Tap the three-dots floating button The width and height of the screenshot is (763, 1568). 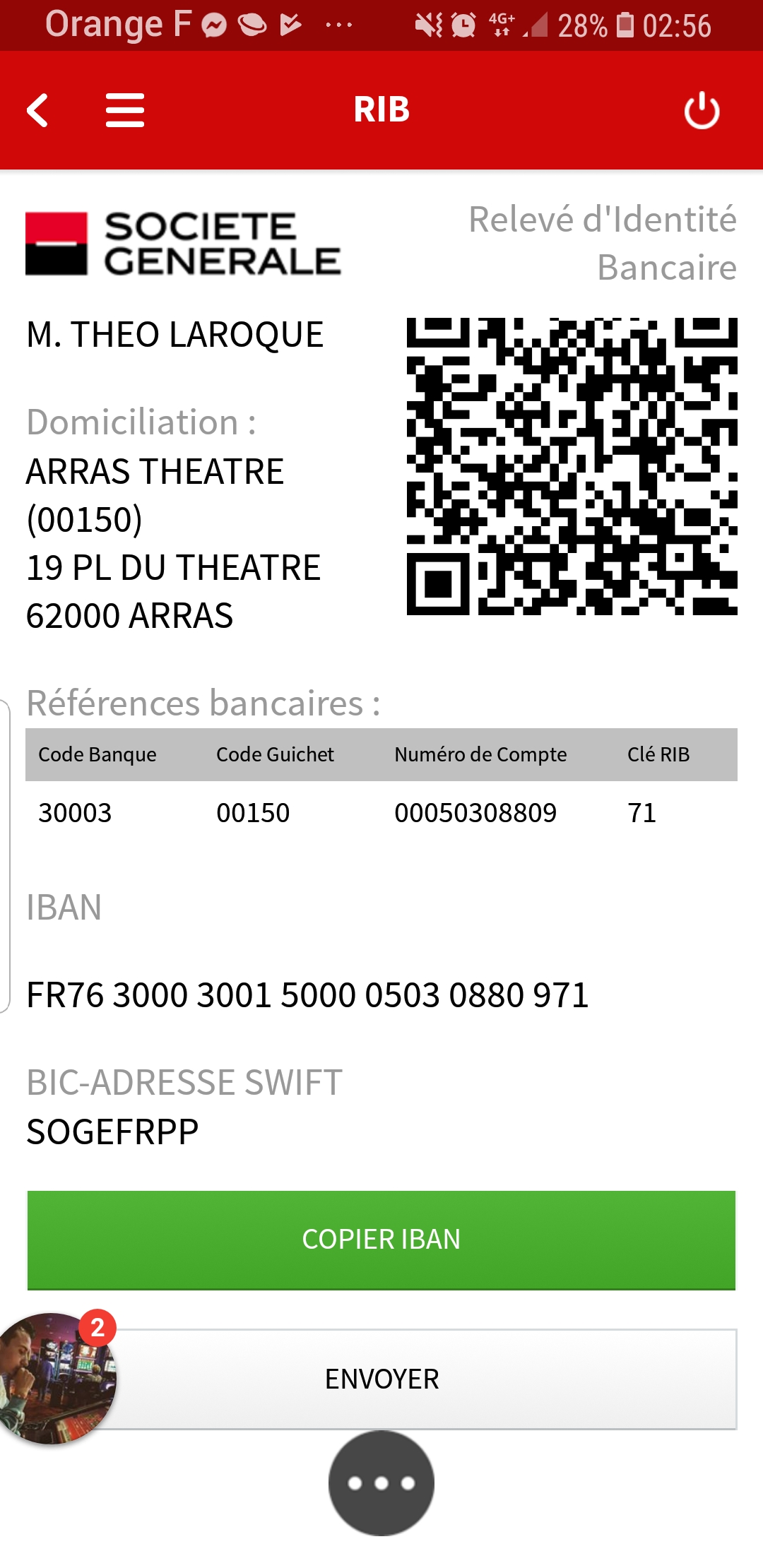[381, 1483]
